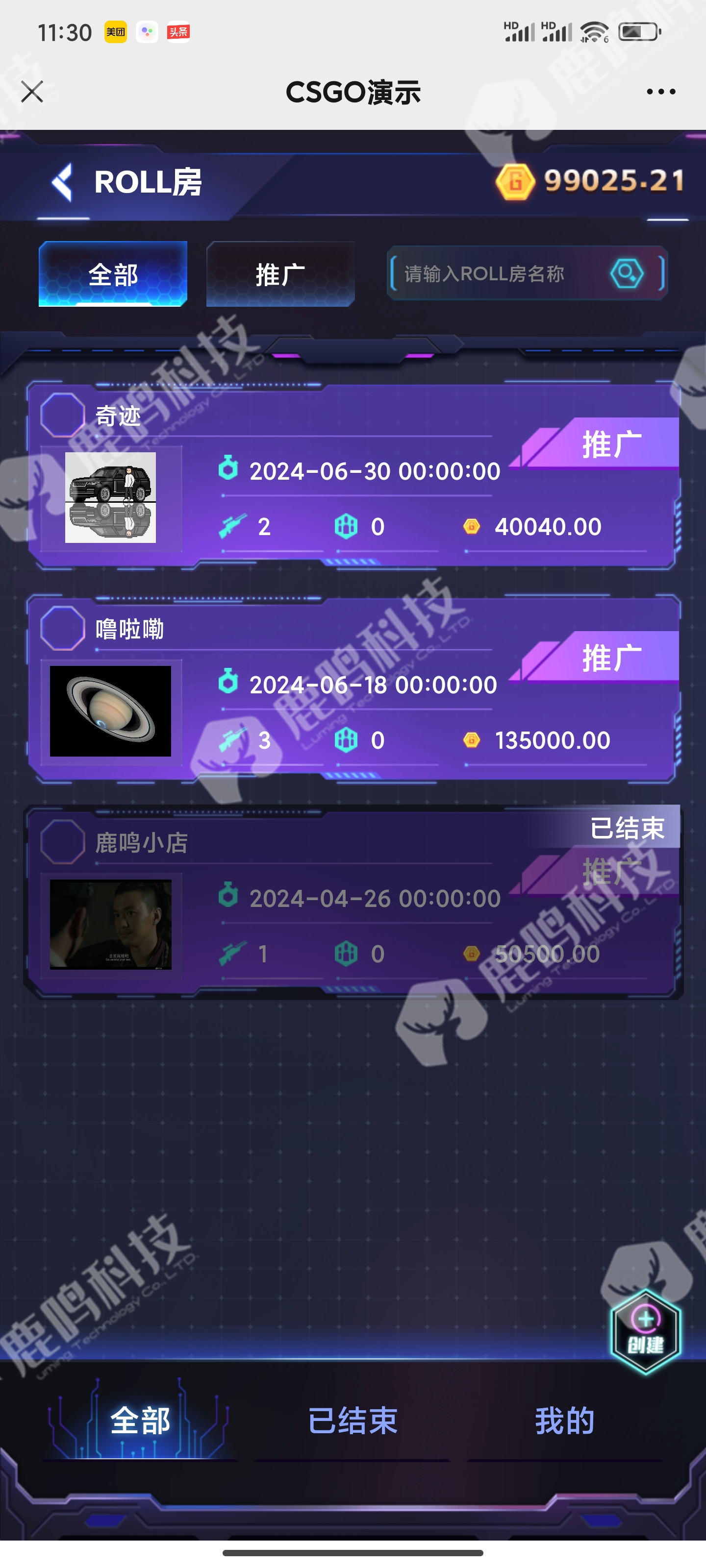Select the bottom 全部 tab
This screenshot has height=1568, width=706.
tap(140, 1421)
